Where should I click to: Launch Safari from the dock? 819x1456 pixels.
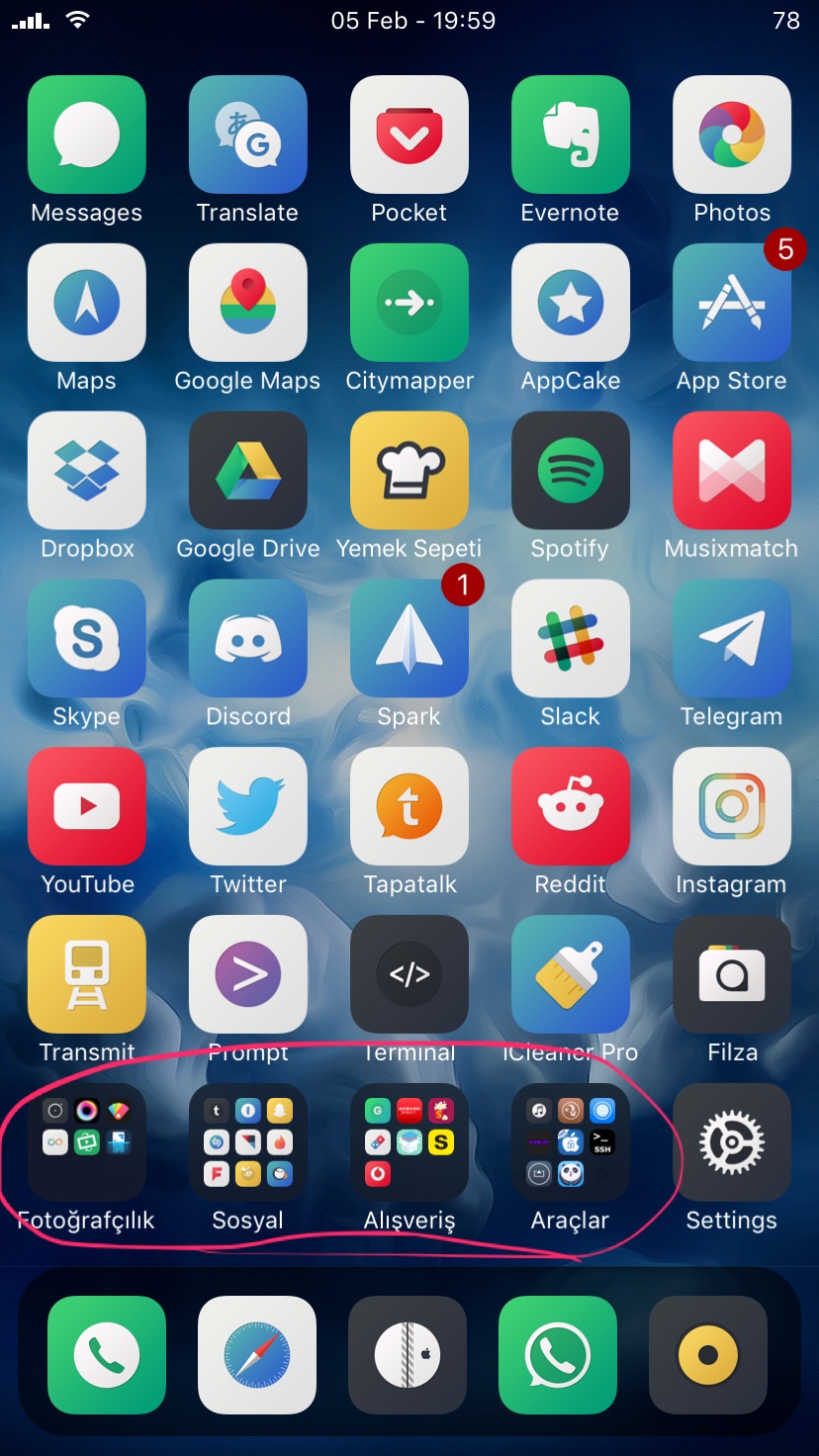257,1355
